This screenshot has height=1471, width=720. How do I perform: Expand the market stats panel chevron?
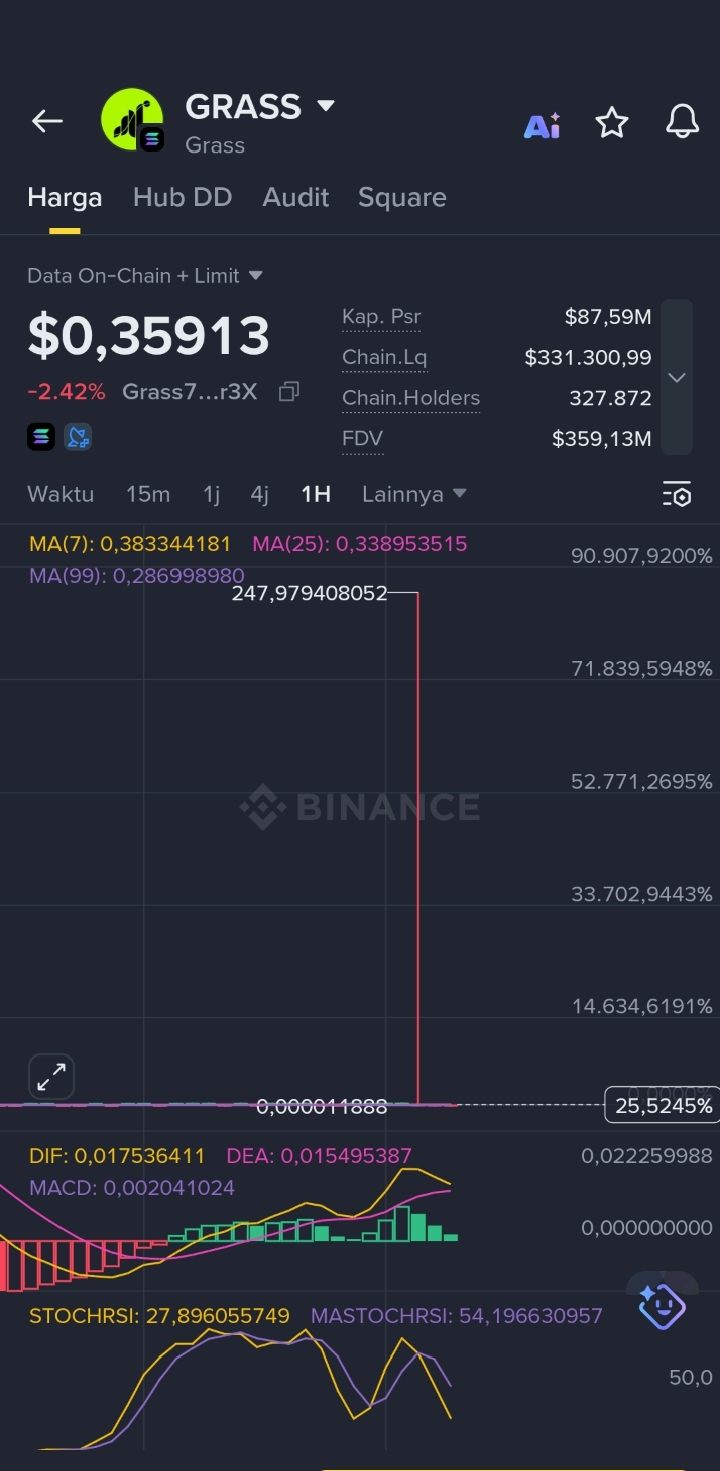pyautogui.click(x=677, y=377)
